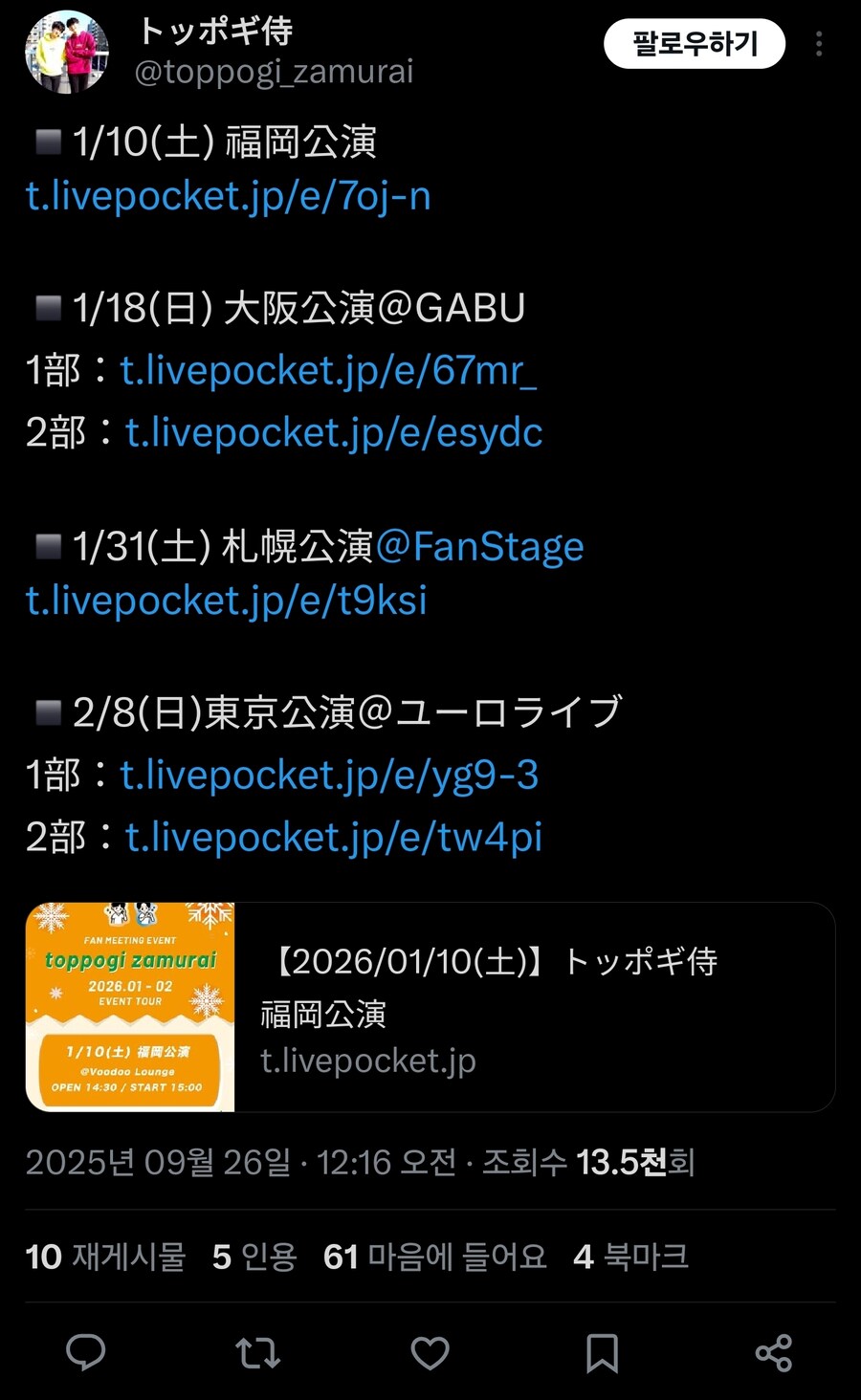Open the post's overflow menu
Screen dimensions: 861x1400
[819, 44]
